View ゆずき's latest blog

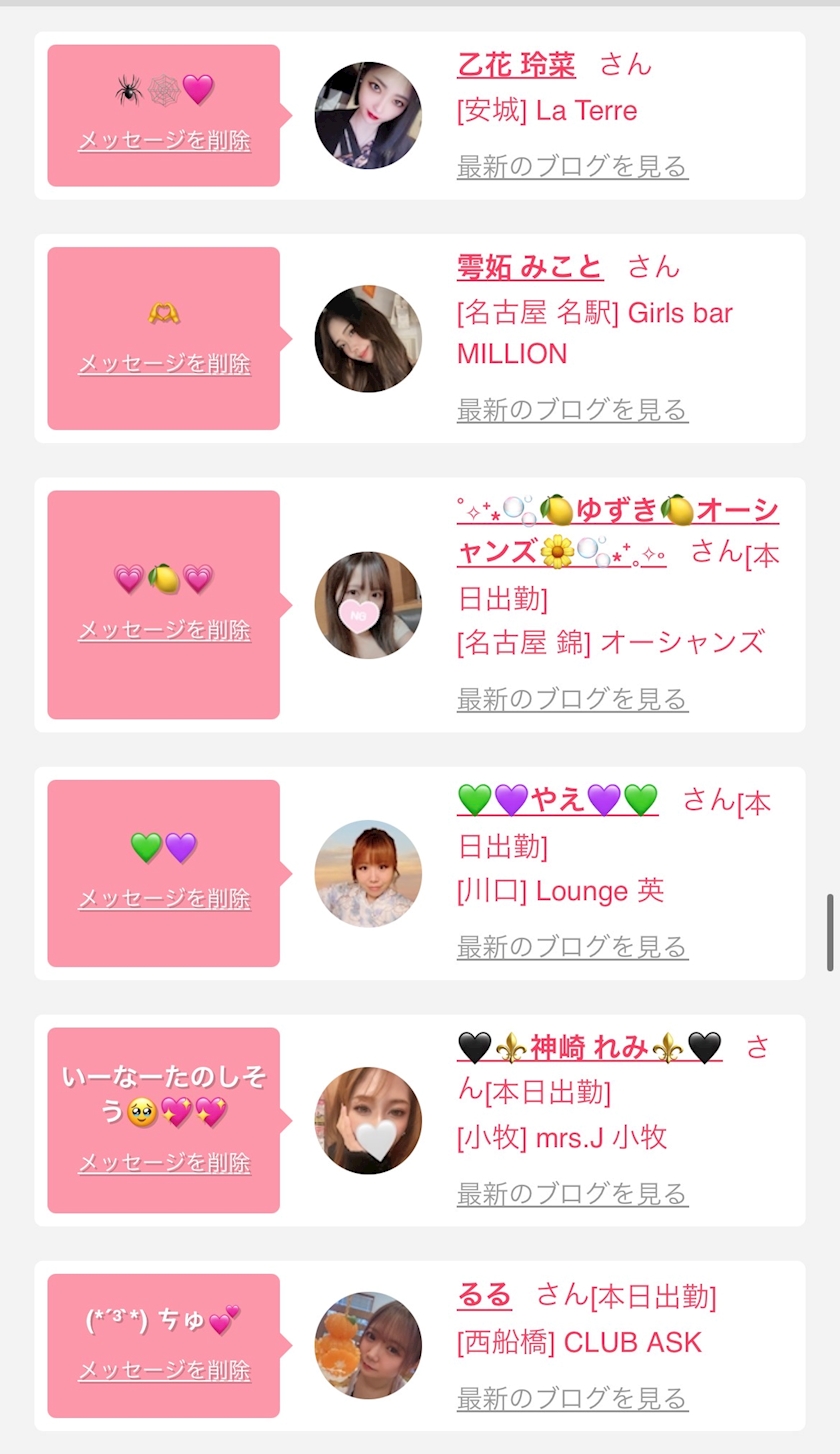pos(572,699)
